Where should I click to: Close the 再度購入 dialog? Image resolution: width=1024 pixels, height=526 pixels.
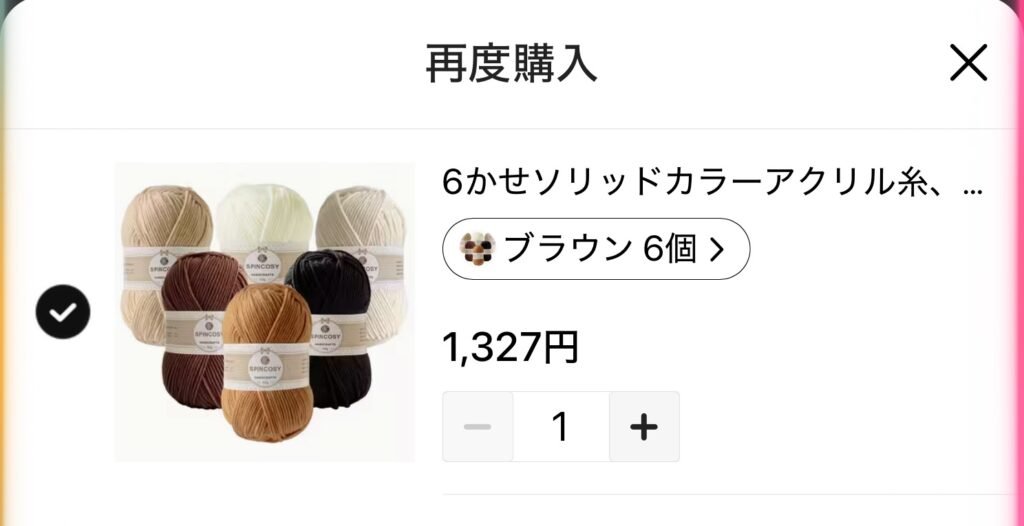967,64
